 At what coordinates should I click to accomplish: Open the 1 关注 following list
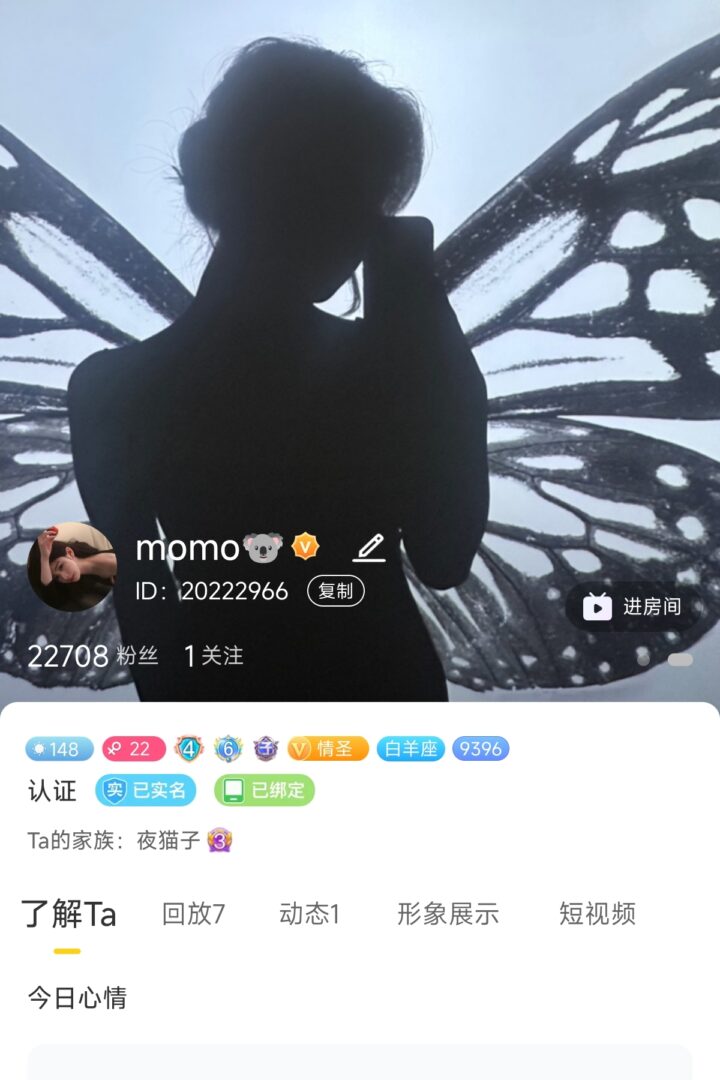click(213, 656)
